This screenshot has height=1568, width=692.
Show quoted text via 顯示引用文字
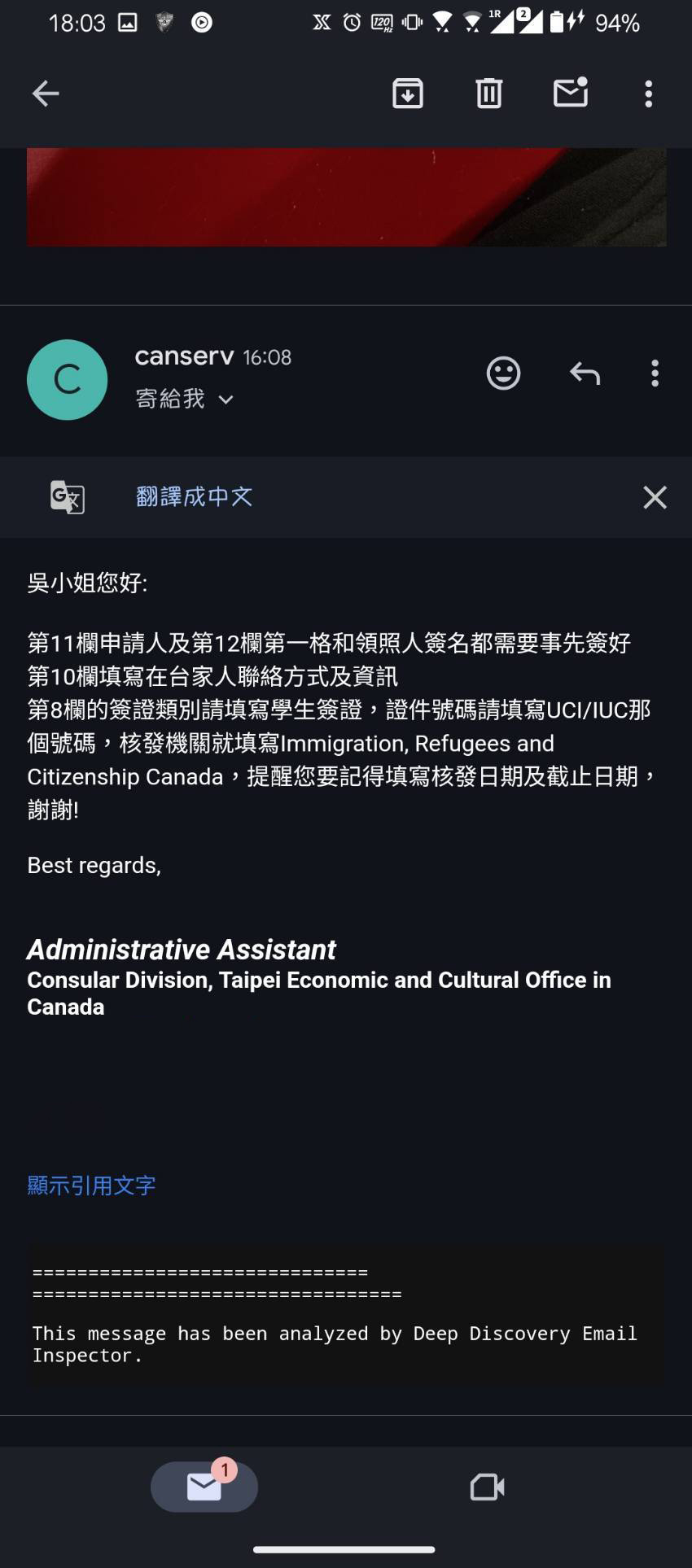[91, 1186]
